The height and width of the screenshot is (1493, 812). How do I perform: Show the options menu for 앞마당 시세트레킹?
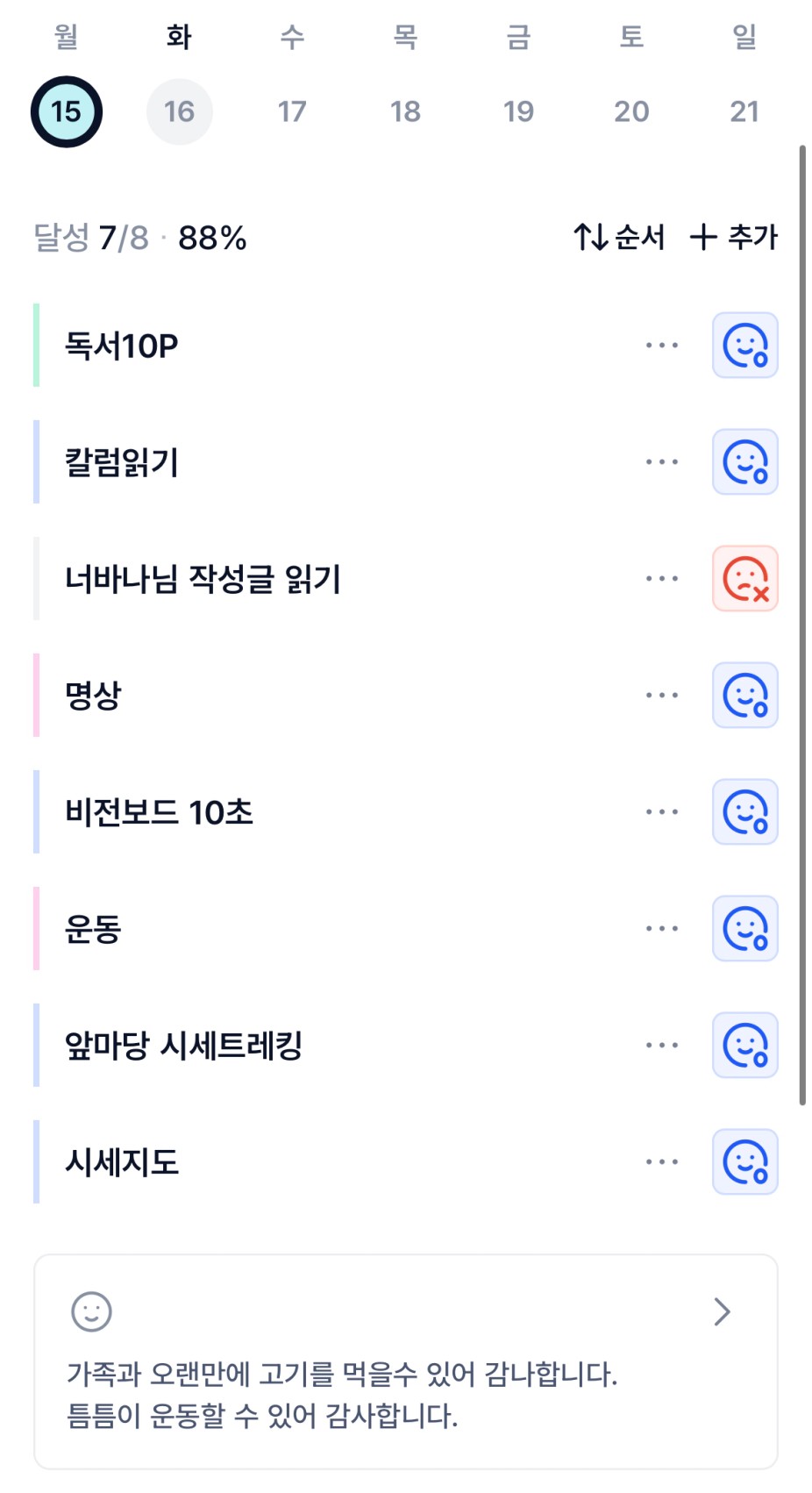pos(661,1046)
